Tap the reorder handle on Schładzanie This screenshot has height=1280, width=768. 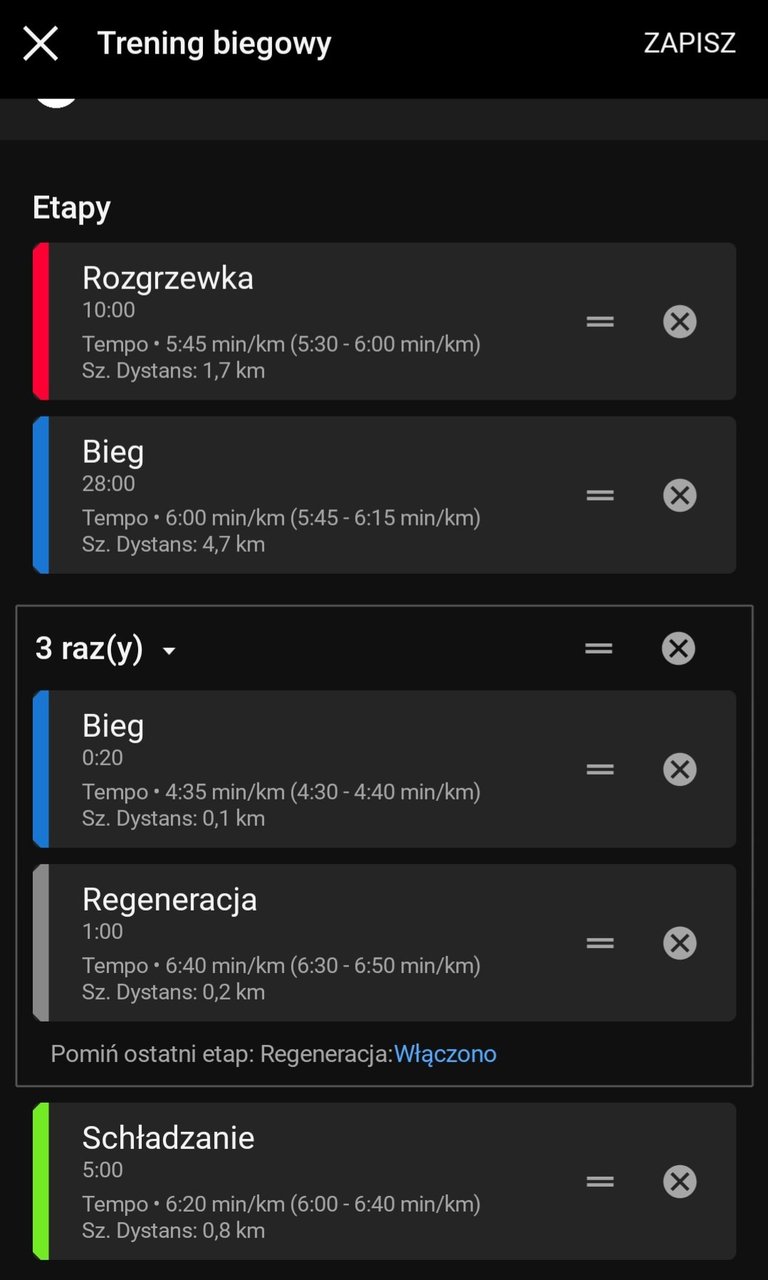click(600, 1182)
